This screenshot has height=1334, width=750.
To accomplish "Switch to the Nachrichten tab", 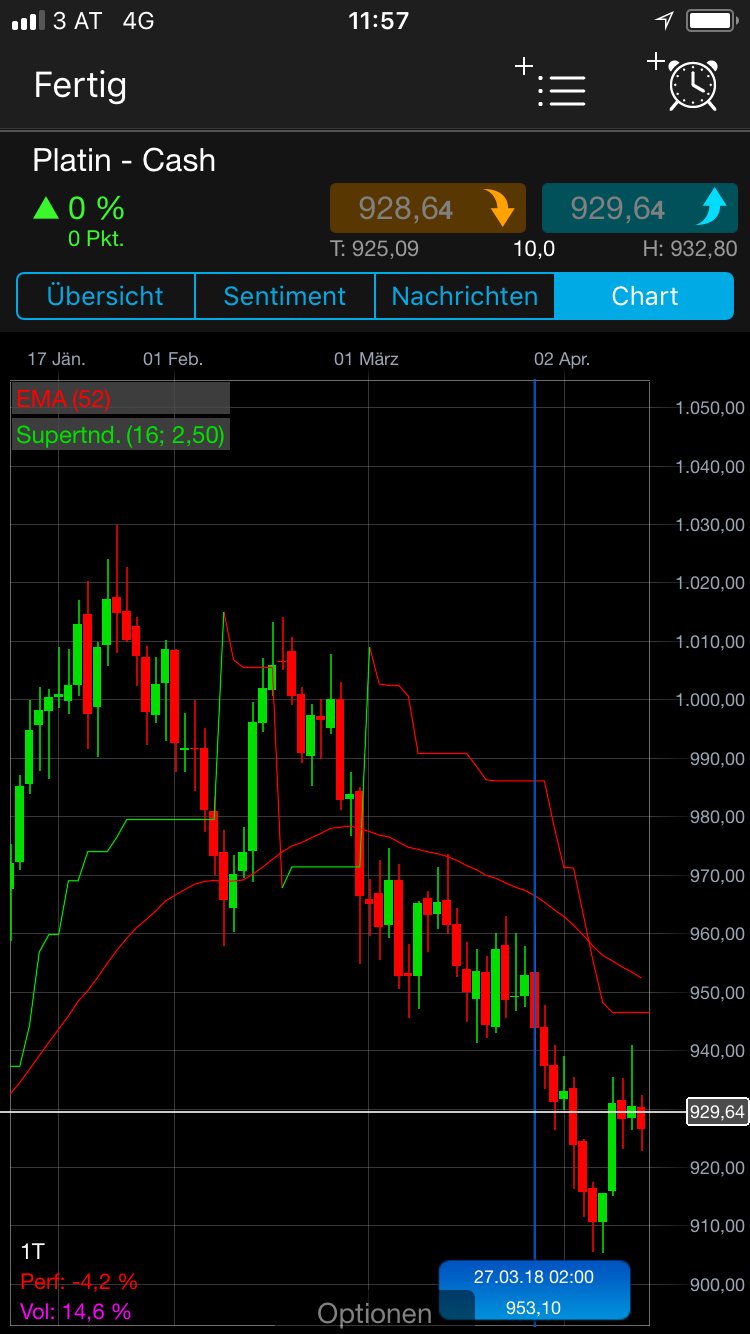I will point(464,296).
